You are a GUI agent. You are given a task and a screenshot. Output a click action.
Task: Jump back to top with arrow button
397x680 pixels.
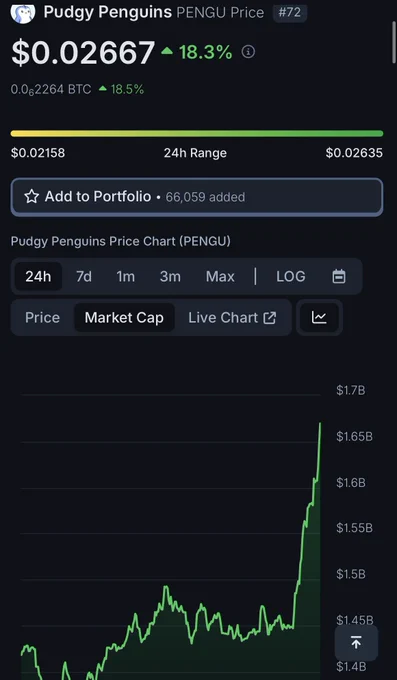click(356, 643)
